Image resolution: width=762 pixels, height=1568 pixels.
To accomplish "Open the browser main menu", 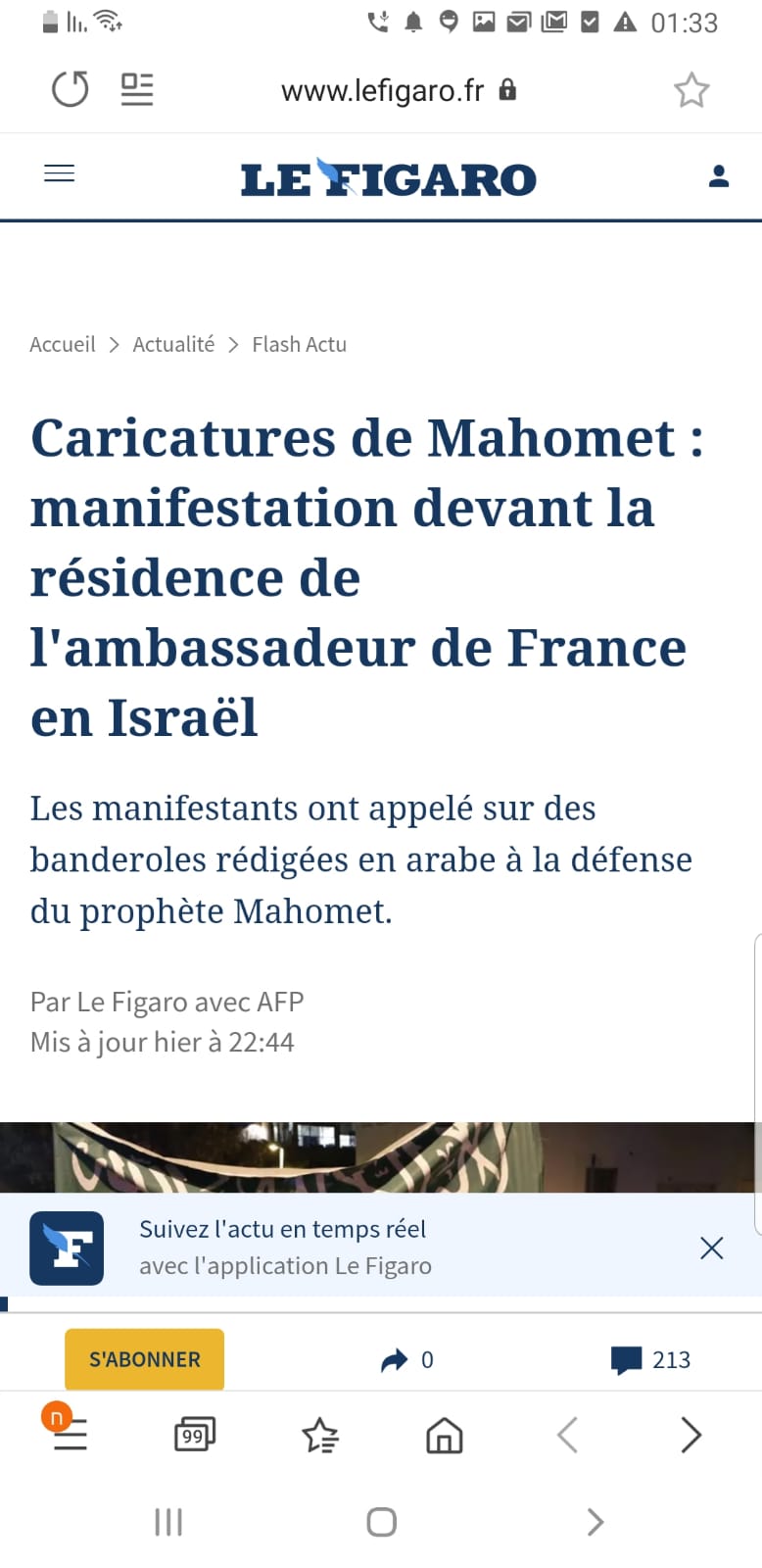I will click(x=70, y=1435).
